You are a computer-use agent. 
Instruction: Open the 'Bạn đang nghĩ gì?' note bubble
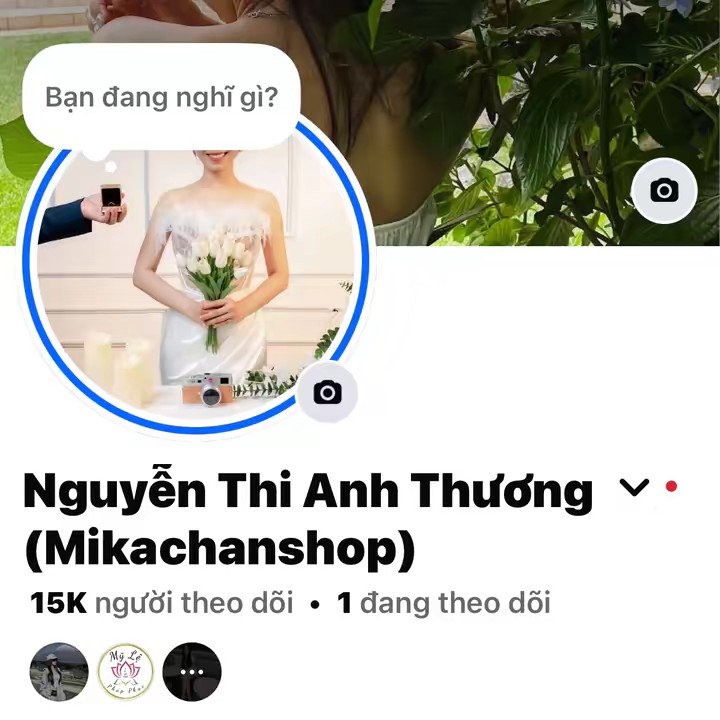pyautogui.click(x=161, y=97)
